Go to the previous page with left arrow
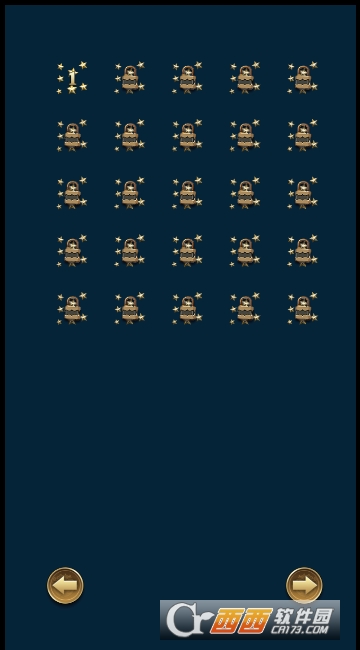The height and width of the screenshot is (650, 360). click(x=65, y=585)
